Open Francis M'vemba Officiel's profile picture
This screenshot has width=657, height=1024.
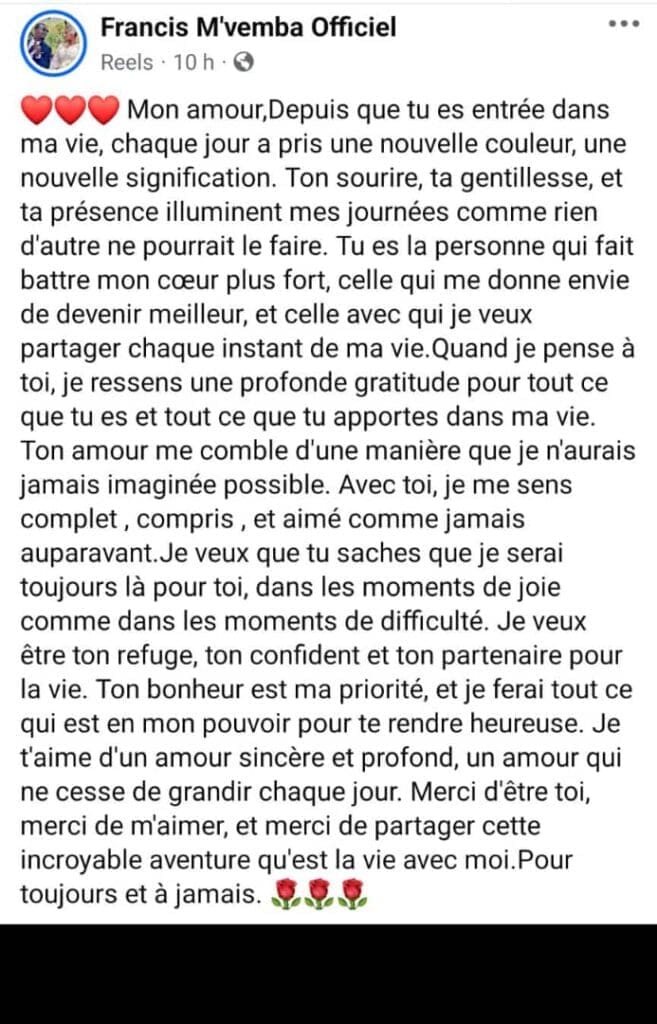[53, 44]
